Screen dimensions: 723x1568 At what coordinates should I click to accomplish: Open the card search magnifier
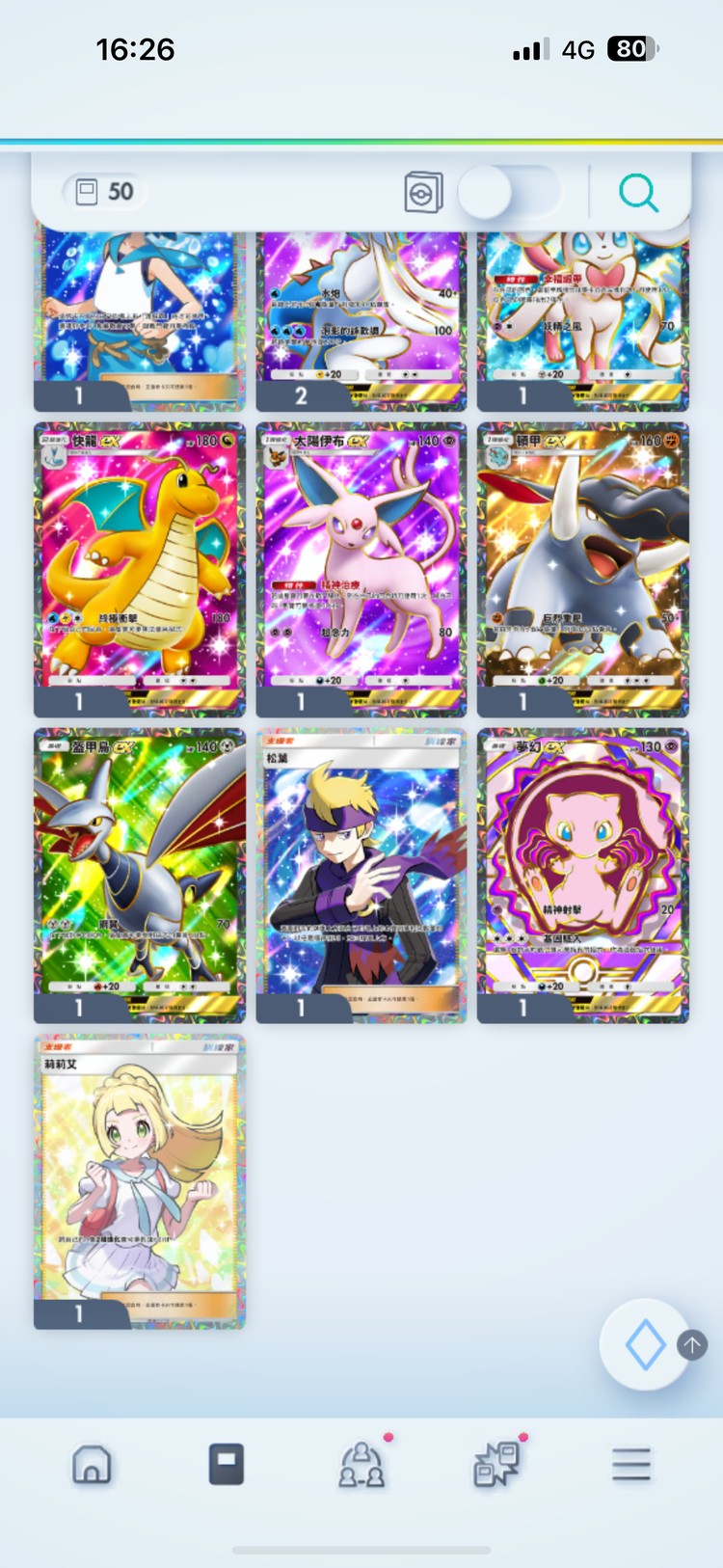click(x=638, y=193)
